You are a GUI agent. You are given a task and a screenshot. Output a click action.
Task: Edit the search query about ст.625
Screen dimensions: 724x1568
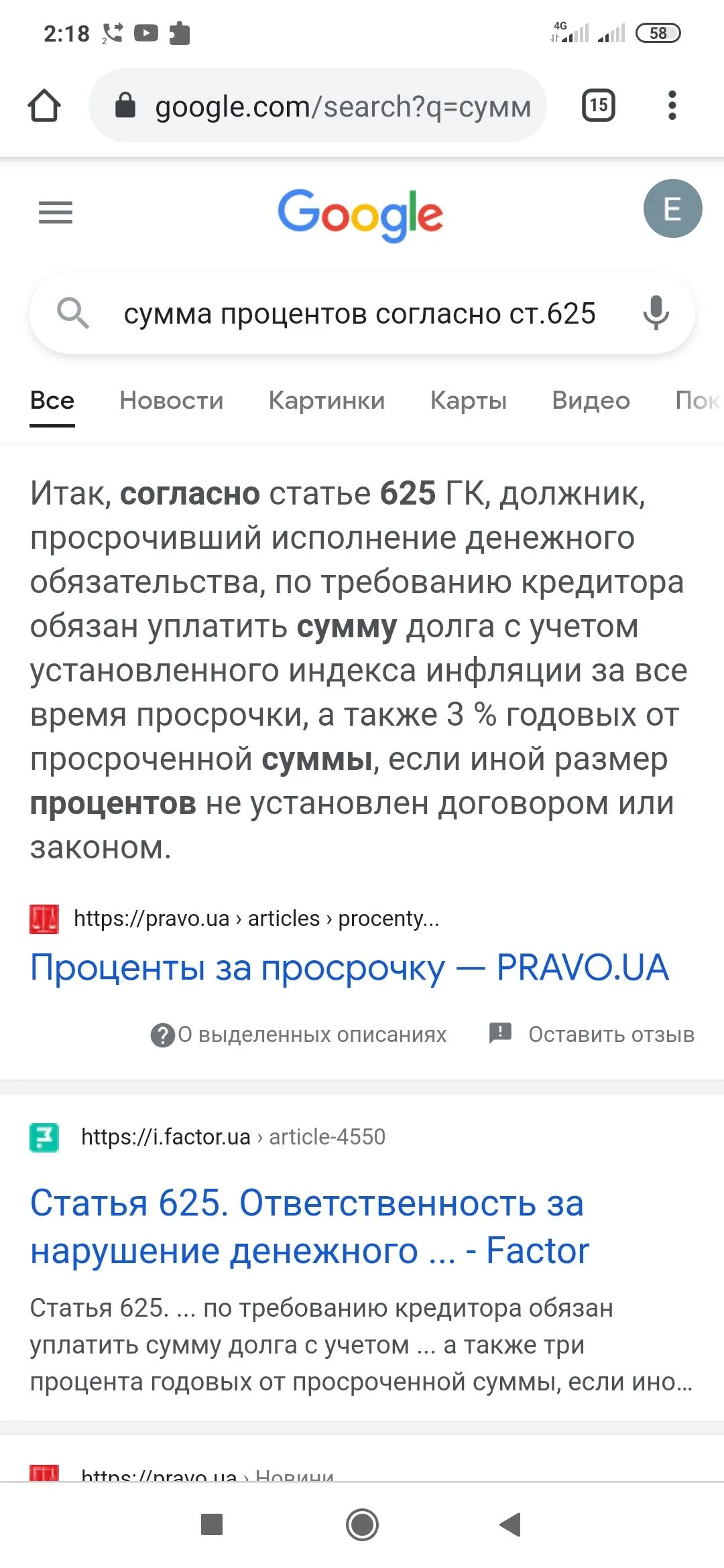tap(359, 314)
